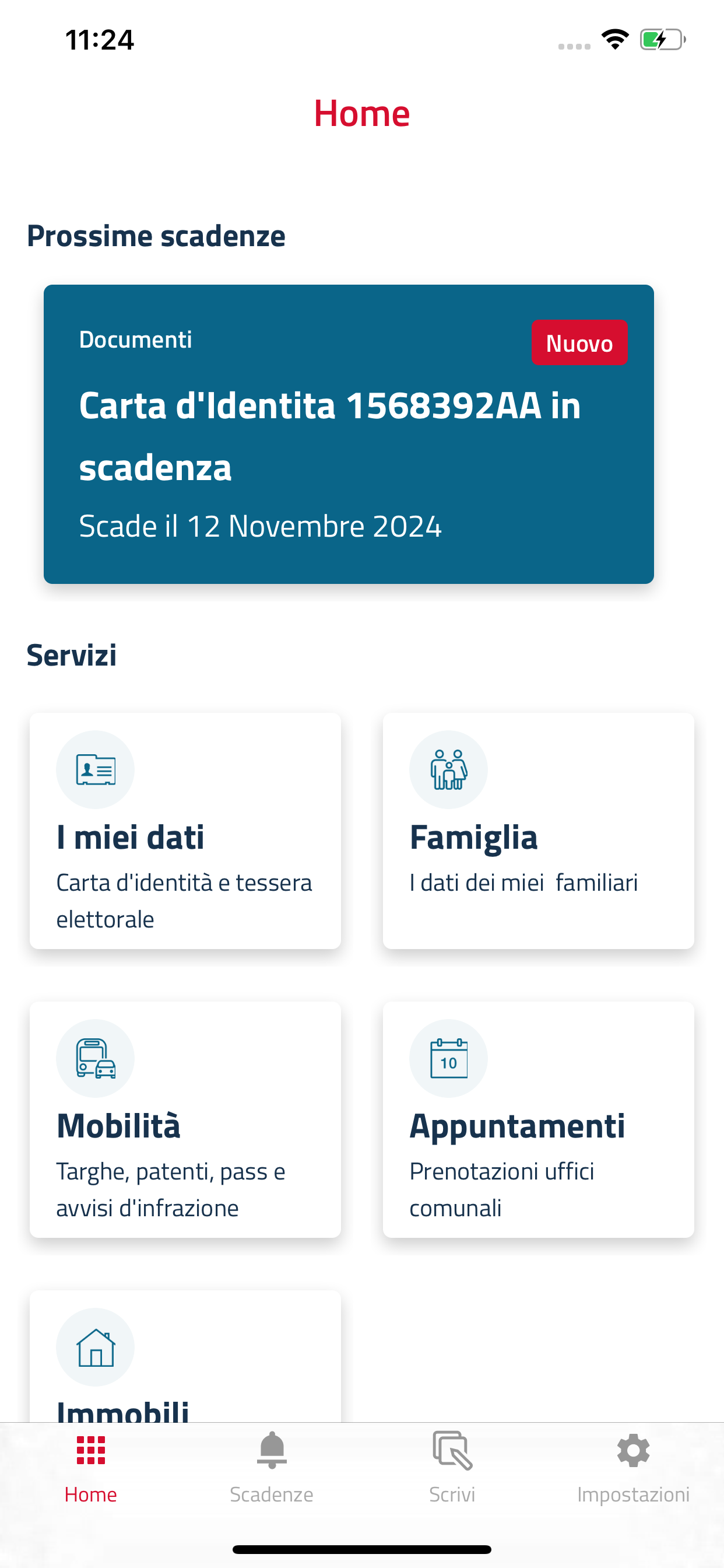This screenshot has width=724, height=1568.
Task: Tap the red Home grid icon
Action: (91, 1452)
